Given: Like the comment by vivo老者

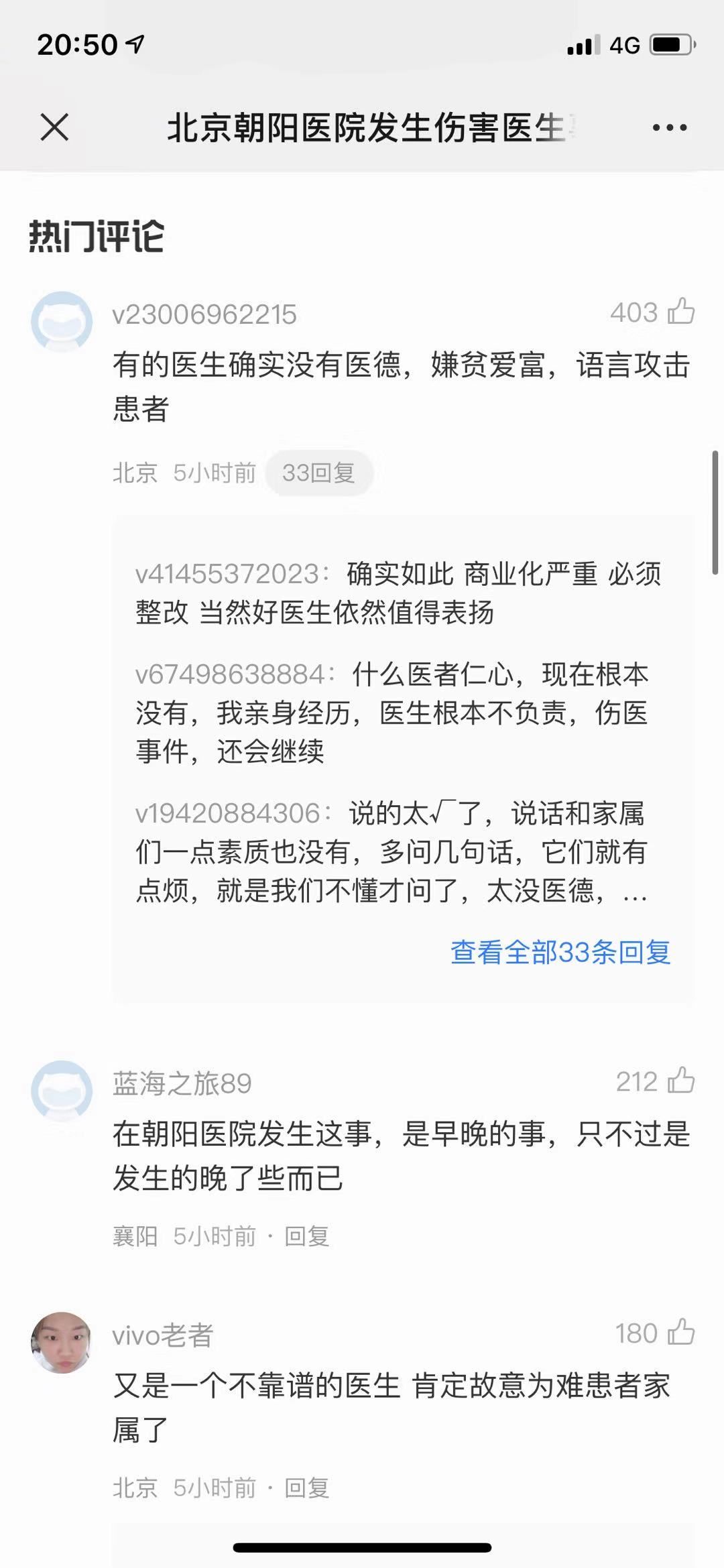Looking at the screenshot, I should 680,1333.
